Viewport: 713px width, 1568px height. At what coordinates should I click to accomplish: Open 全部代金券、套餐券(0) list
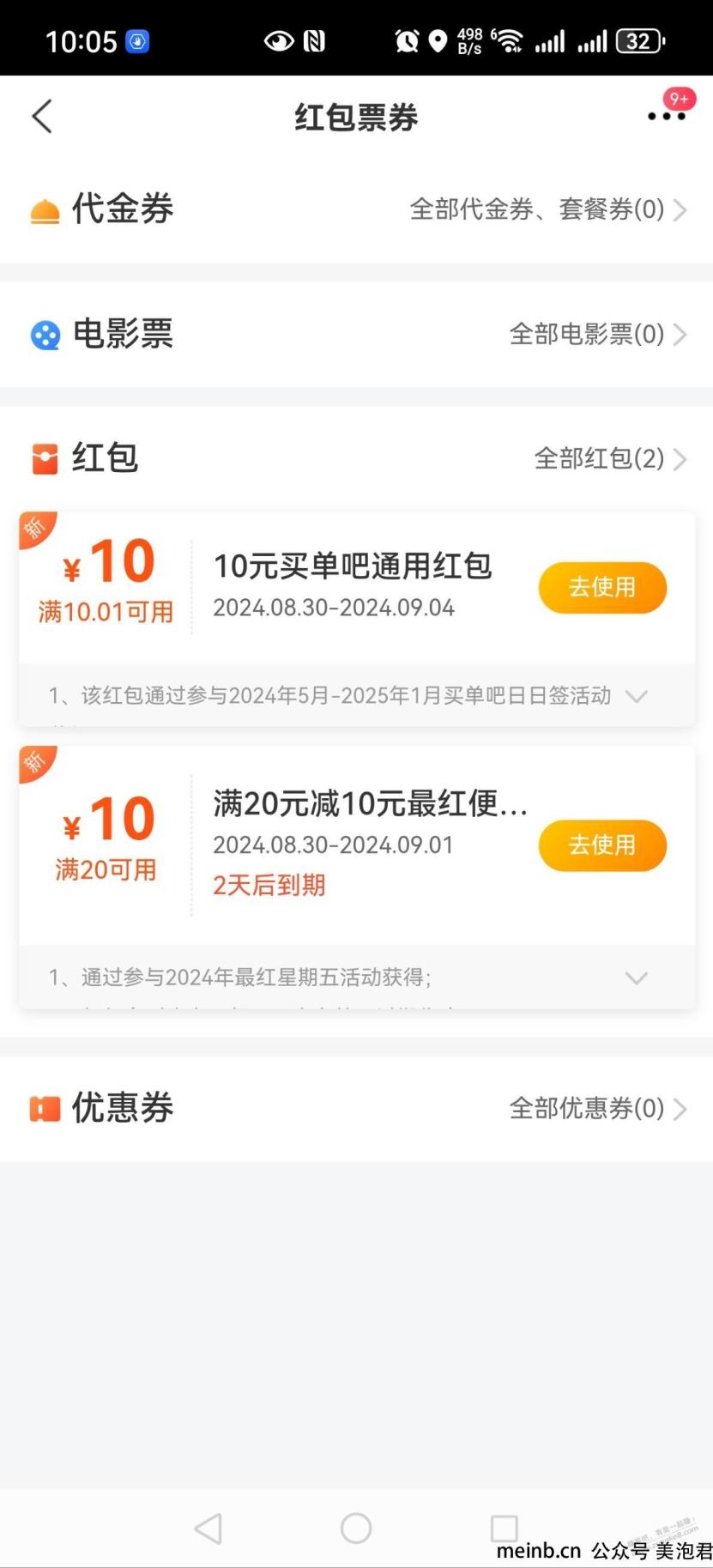pyautogui.click(x=548, y=209)
